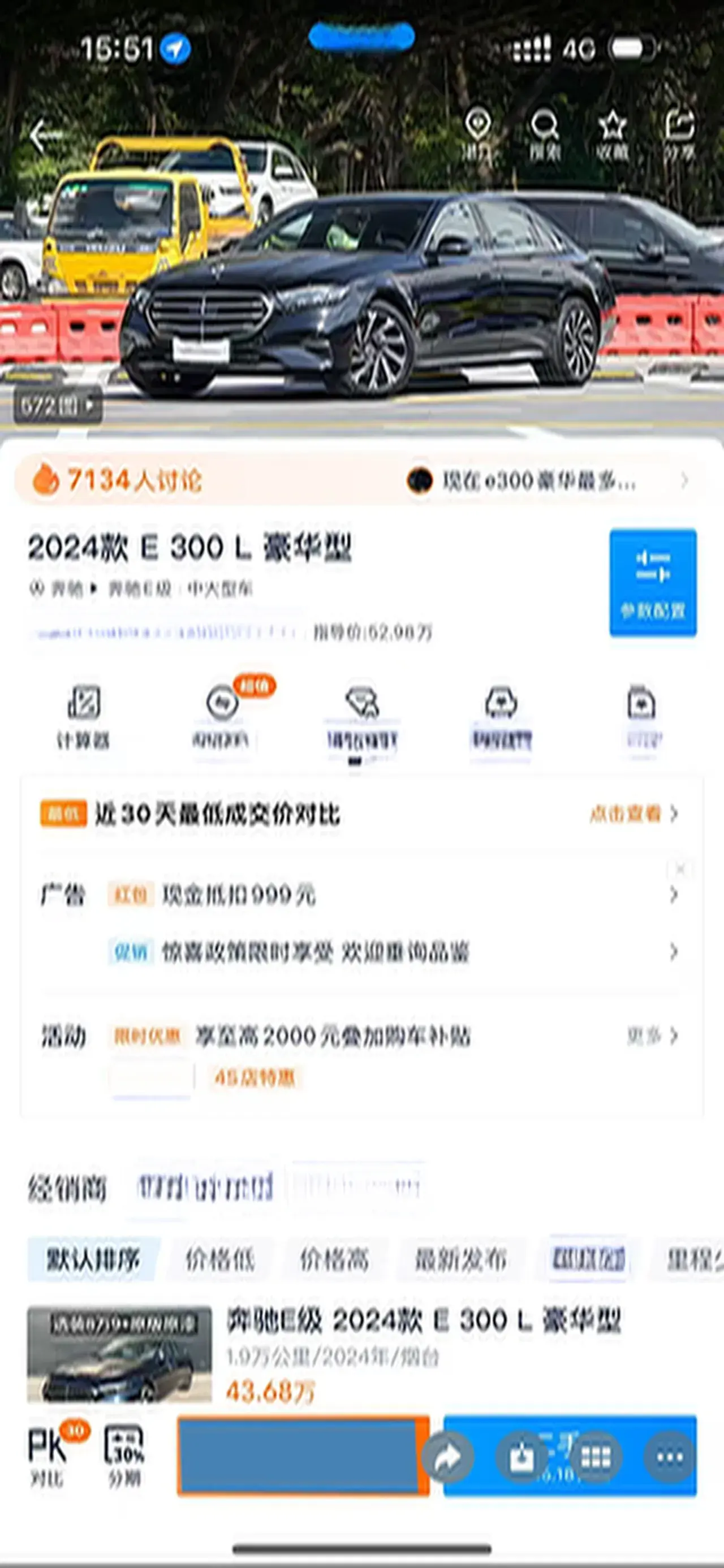This screenshot has height=1568, width=724.
Task: Open the 572-photo gallery
Action: tap(57, 405)
